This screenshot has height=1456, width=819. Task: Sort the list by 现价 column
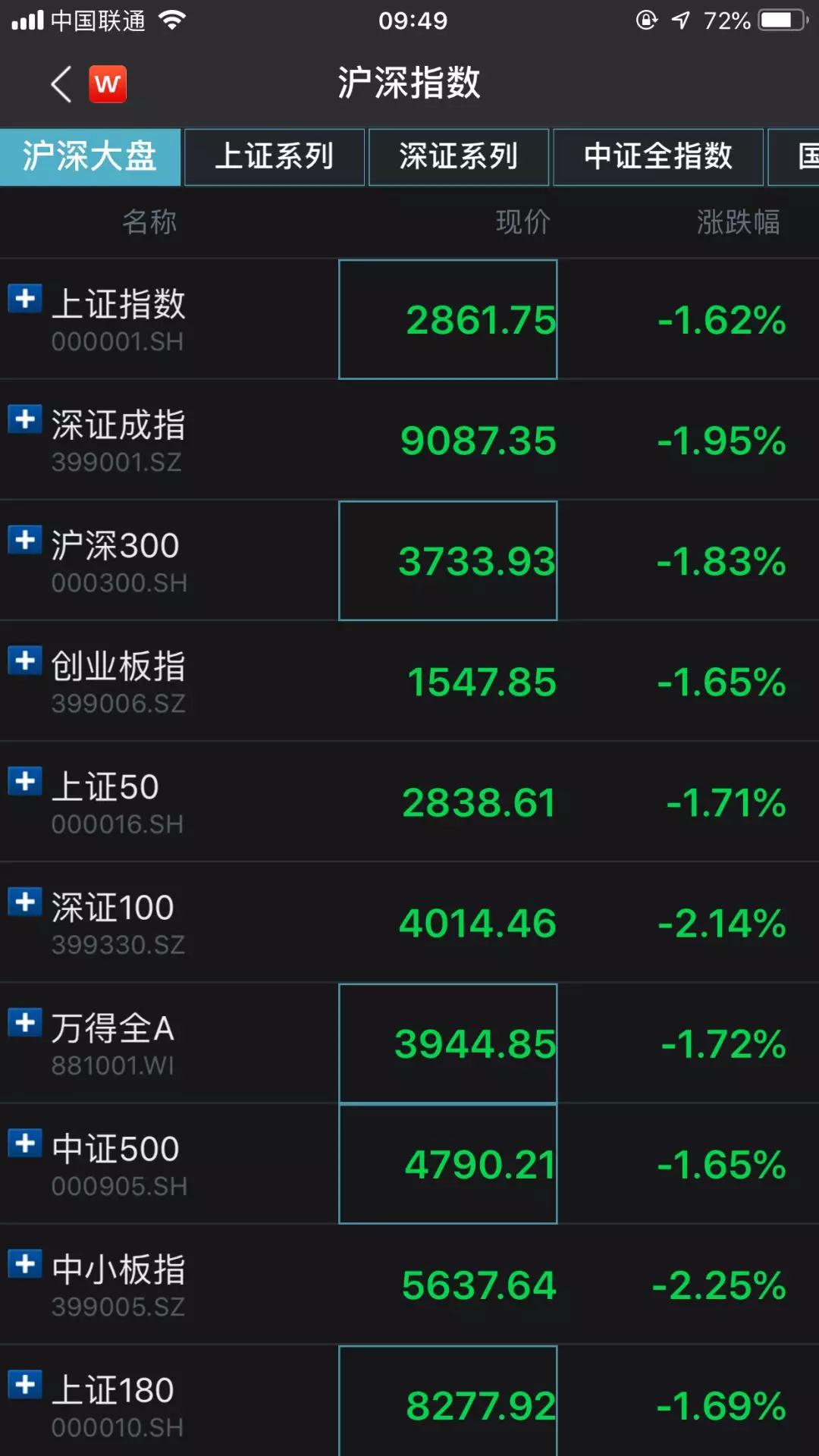click(x=522, y=222)
